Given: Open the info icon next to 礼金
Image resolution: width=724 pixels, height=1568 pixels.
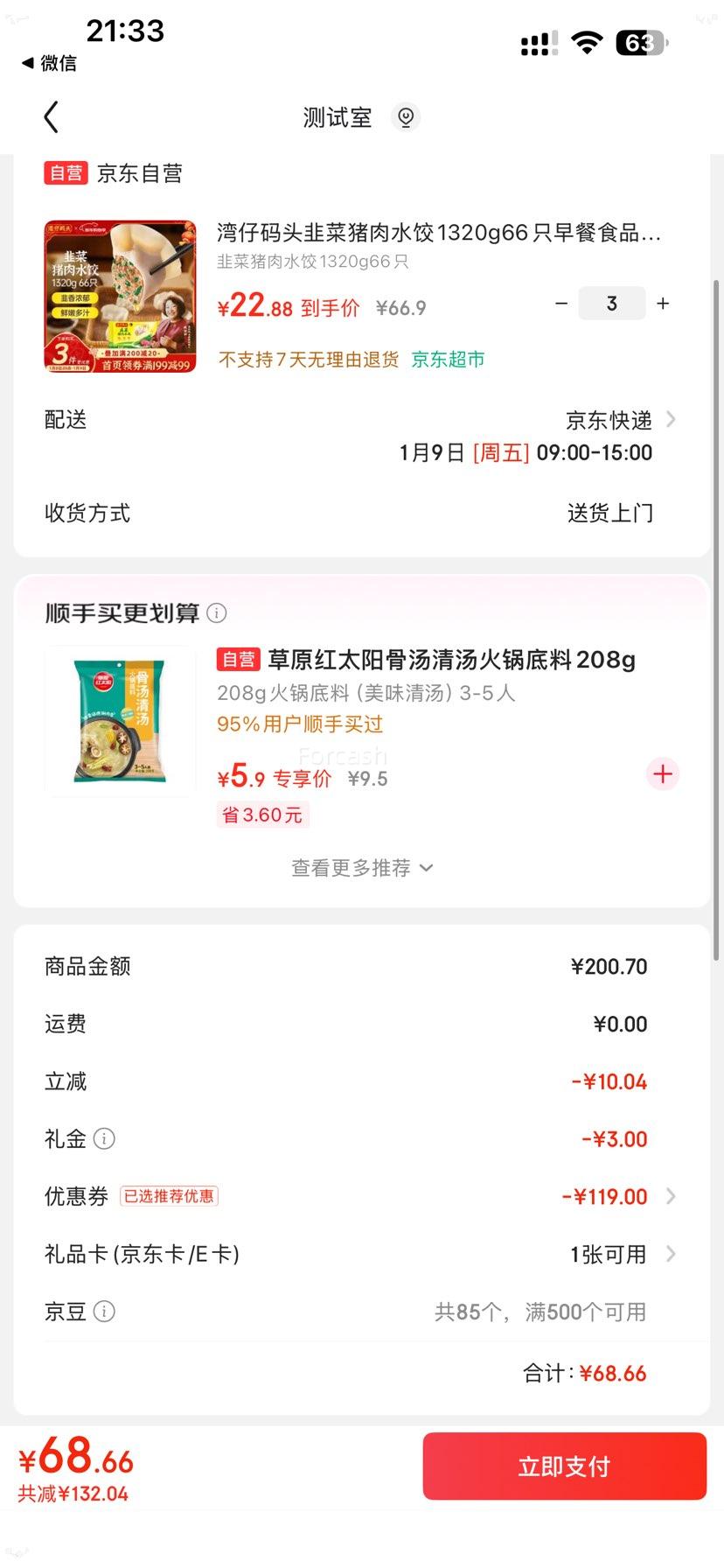Looking at the screenshot, I should point(104,1138).
